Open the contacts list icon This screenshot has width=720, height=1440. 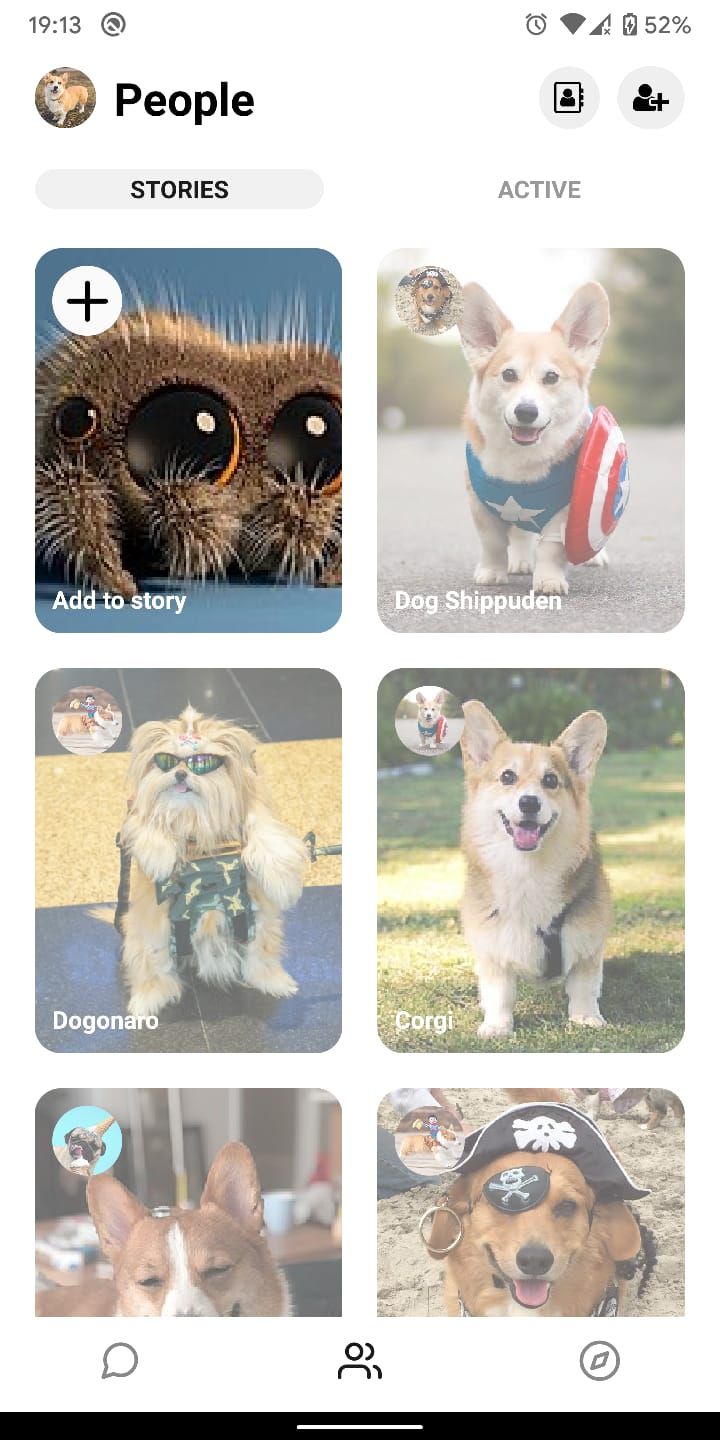pyautogui.click(x=569, y=98)
